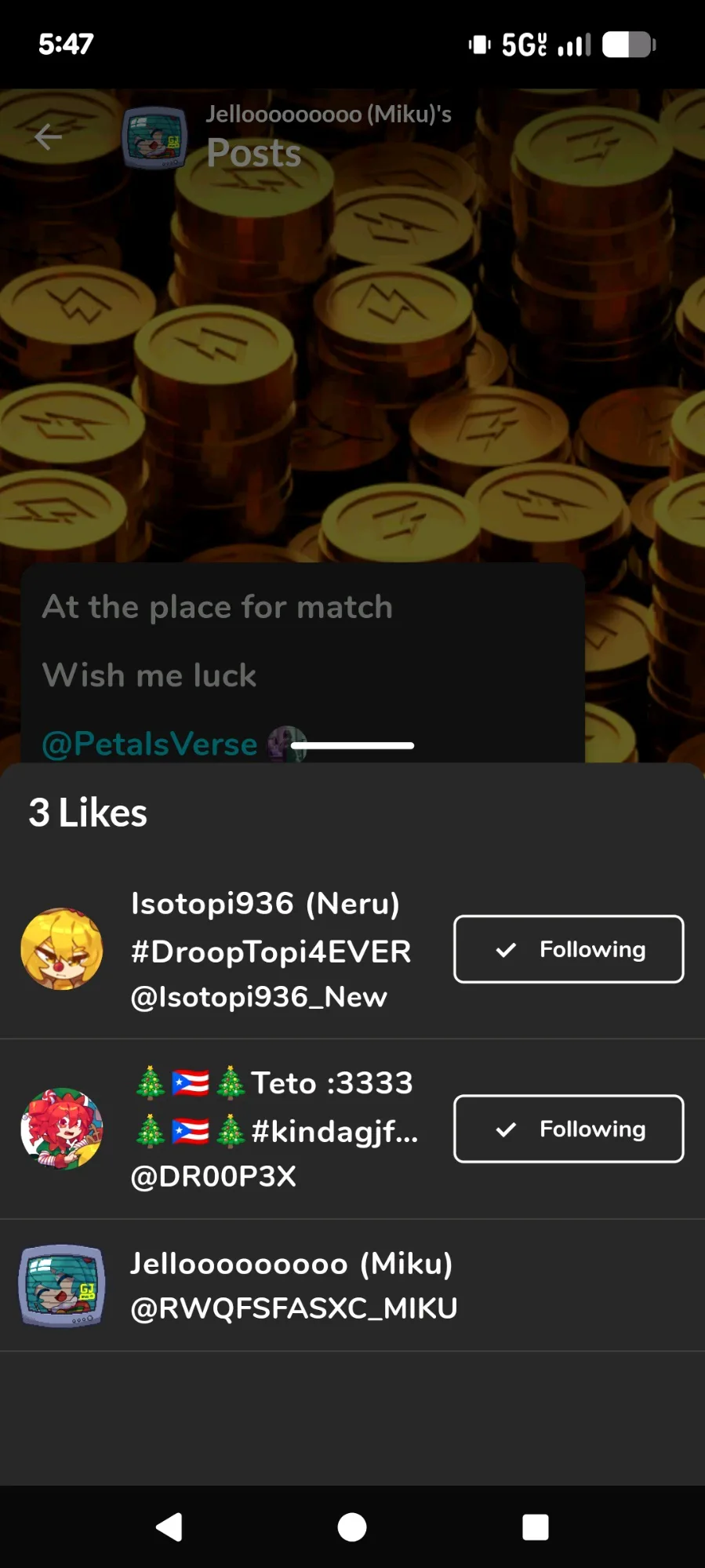The height and width of the screenshot is (1568, 705).
Task: Tap the likes sheet drag handle
Action: point(352,745)
